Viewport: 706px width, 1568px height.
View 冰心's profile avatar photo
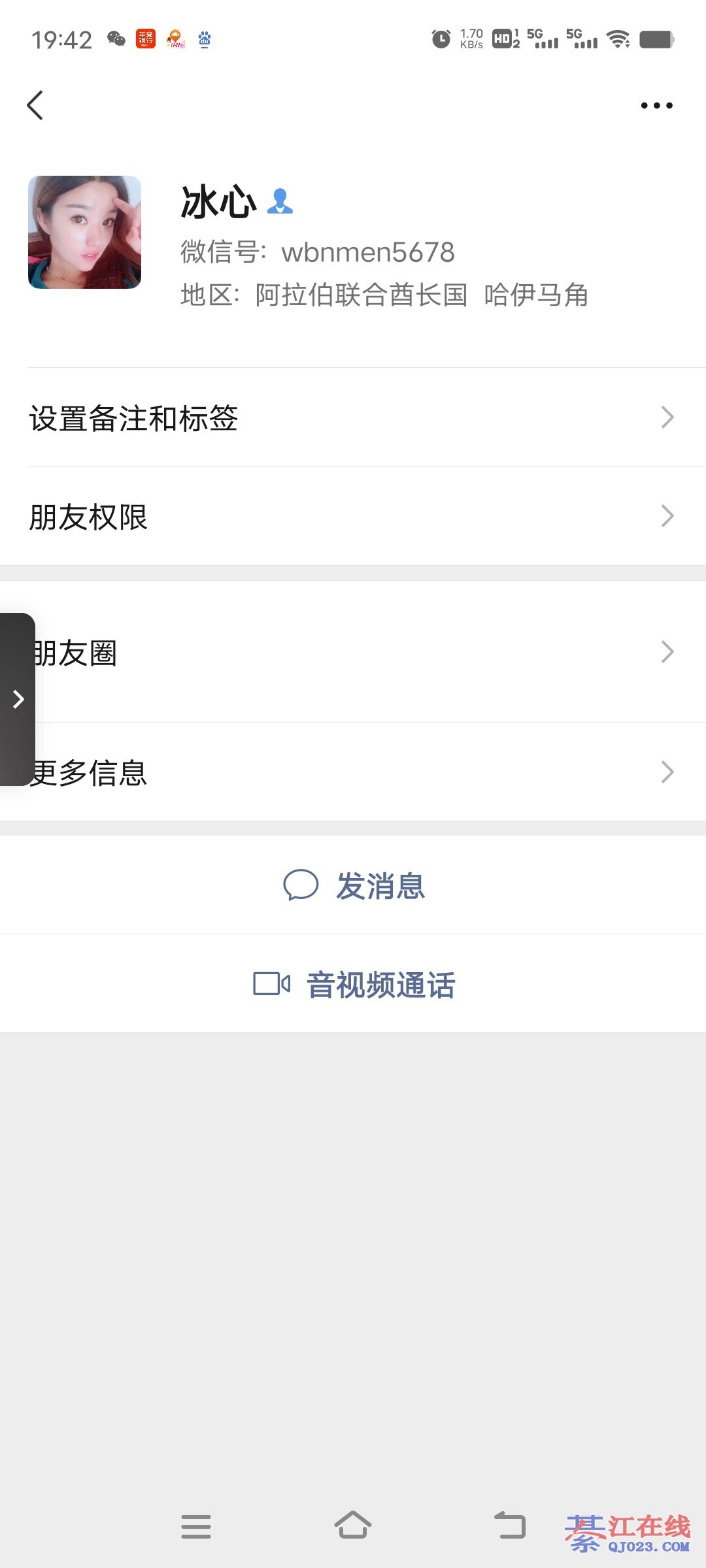(84, 232)
